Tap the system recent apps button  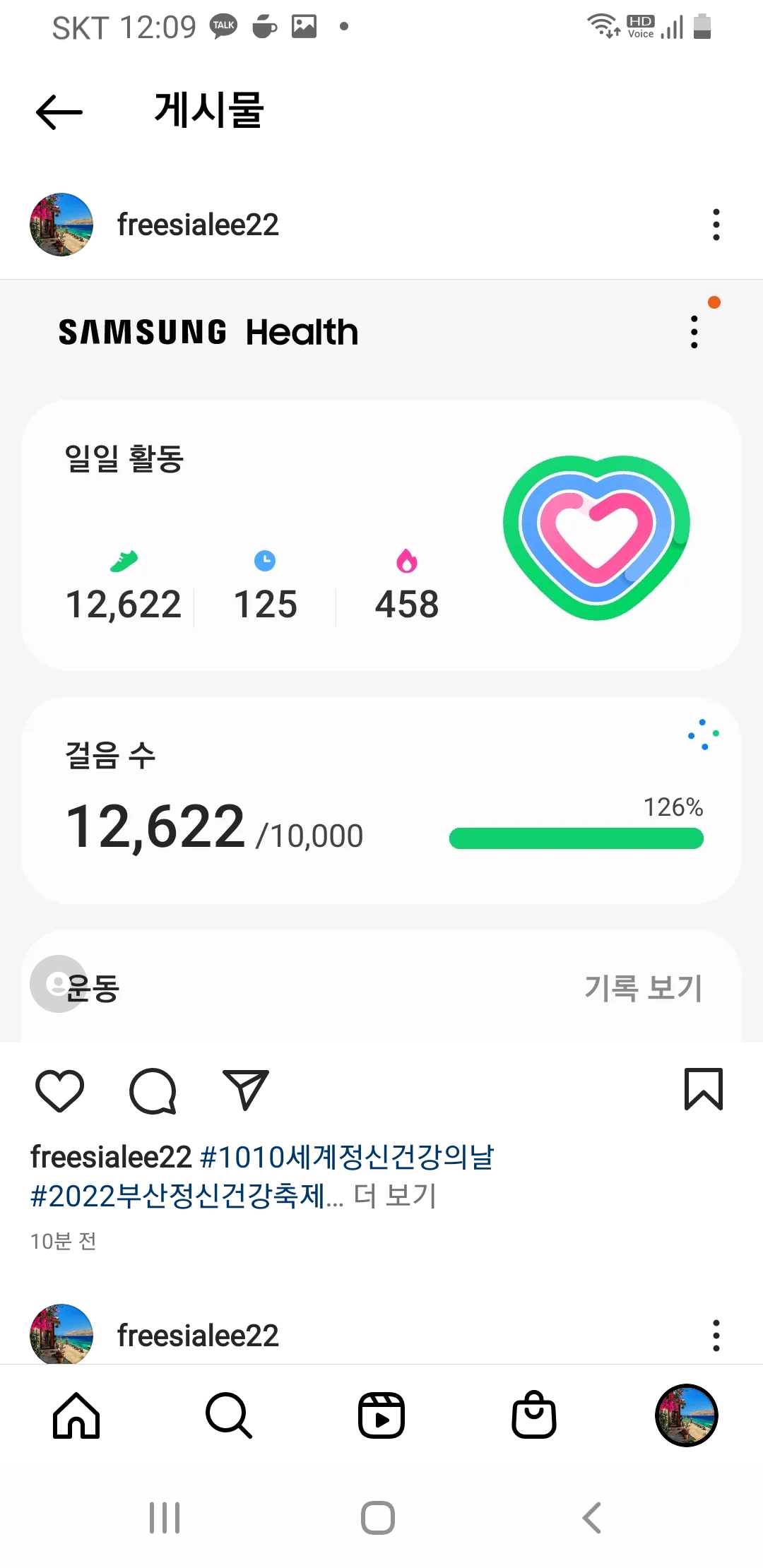(165, 1518)
